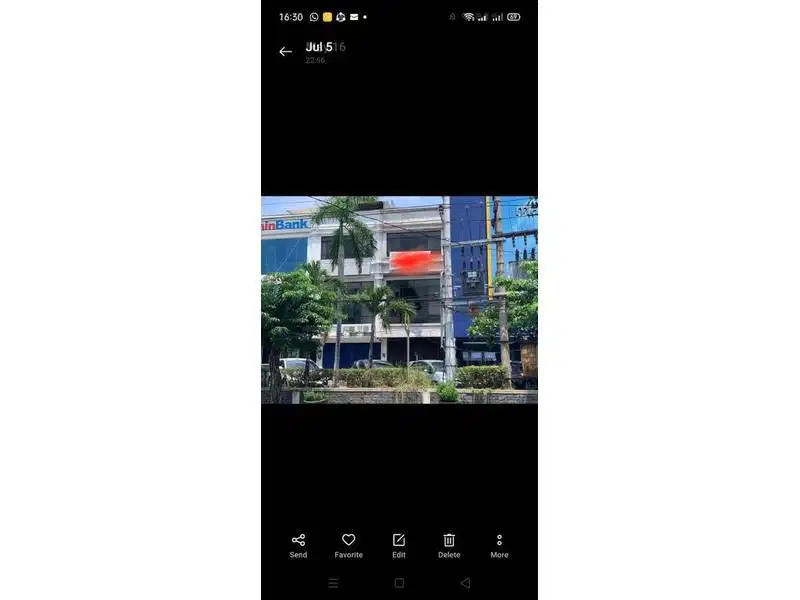
Task: Edit this photo
Action: tap(399, 545)
